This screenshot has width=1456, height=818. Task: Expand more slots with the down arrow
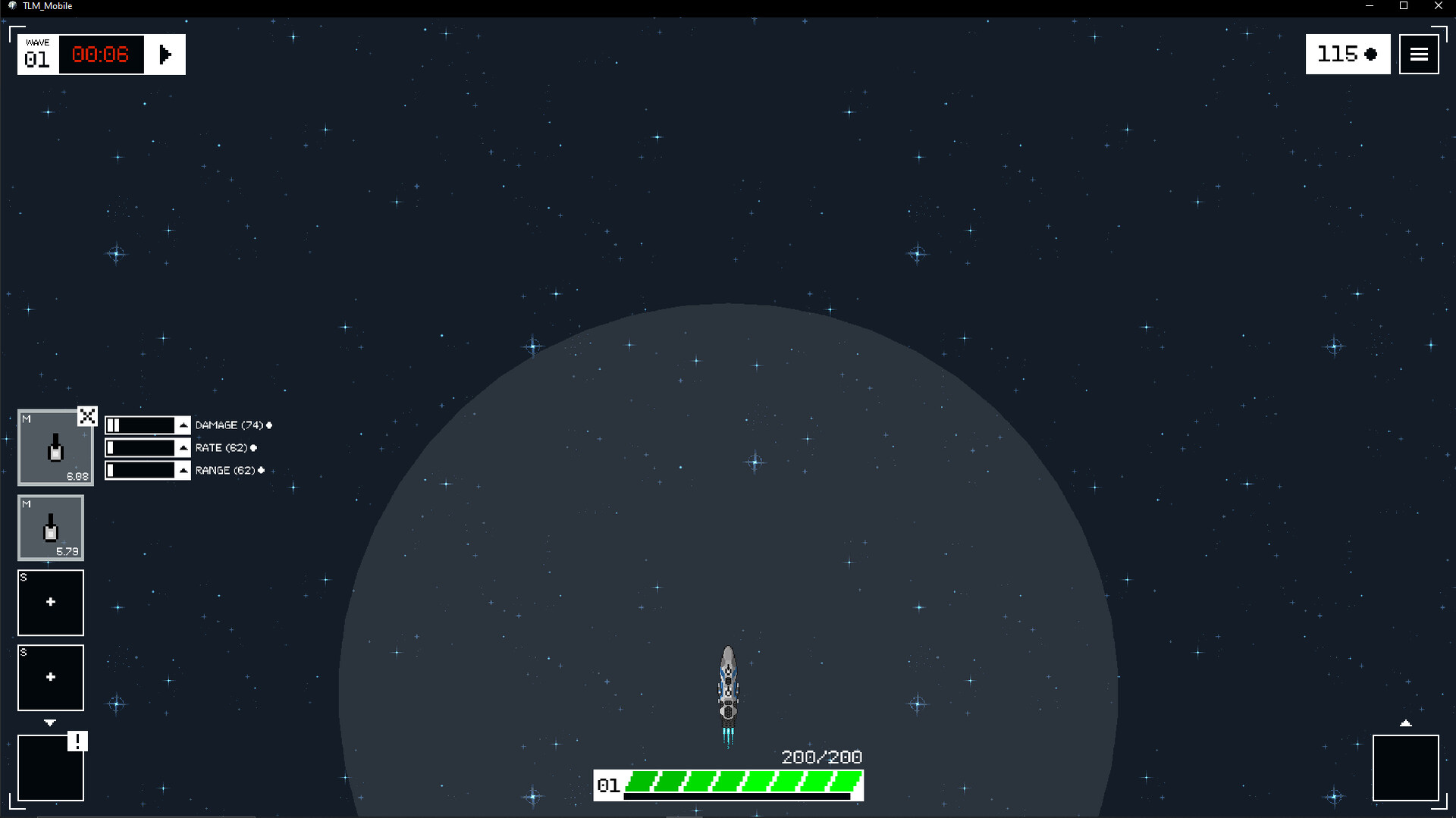coord(50,722)
